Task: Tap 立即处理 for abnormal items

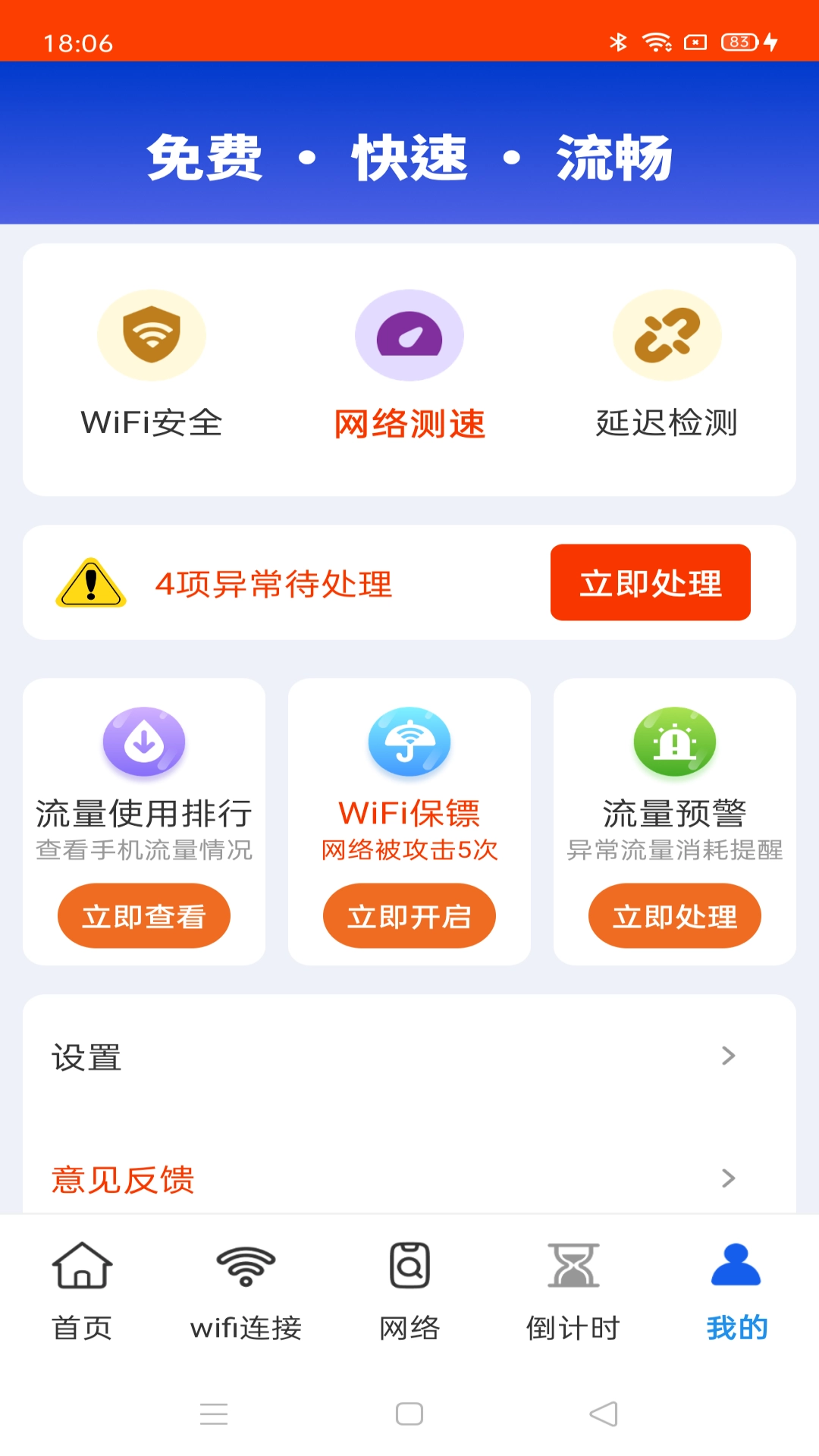Action: 650,582
